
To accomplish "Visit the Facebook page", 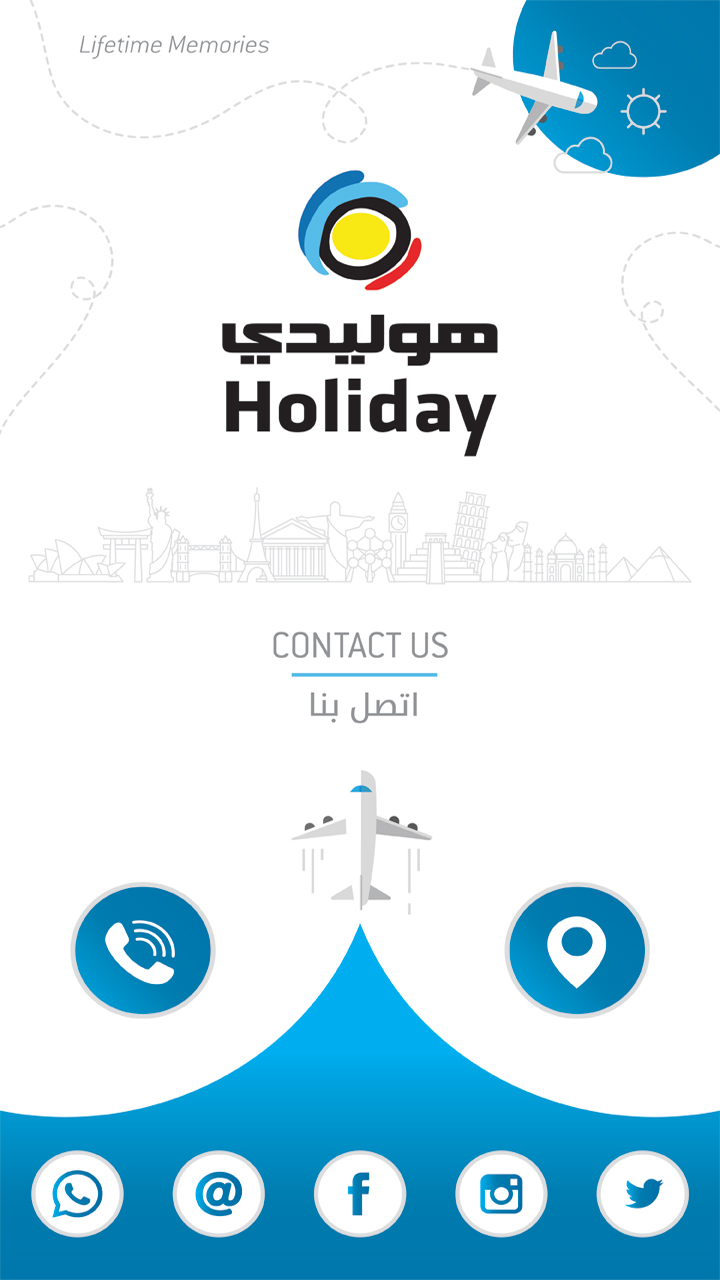I will 360,1195.
